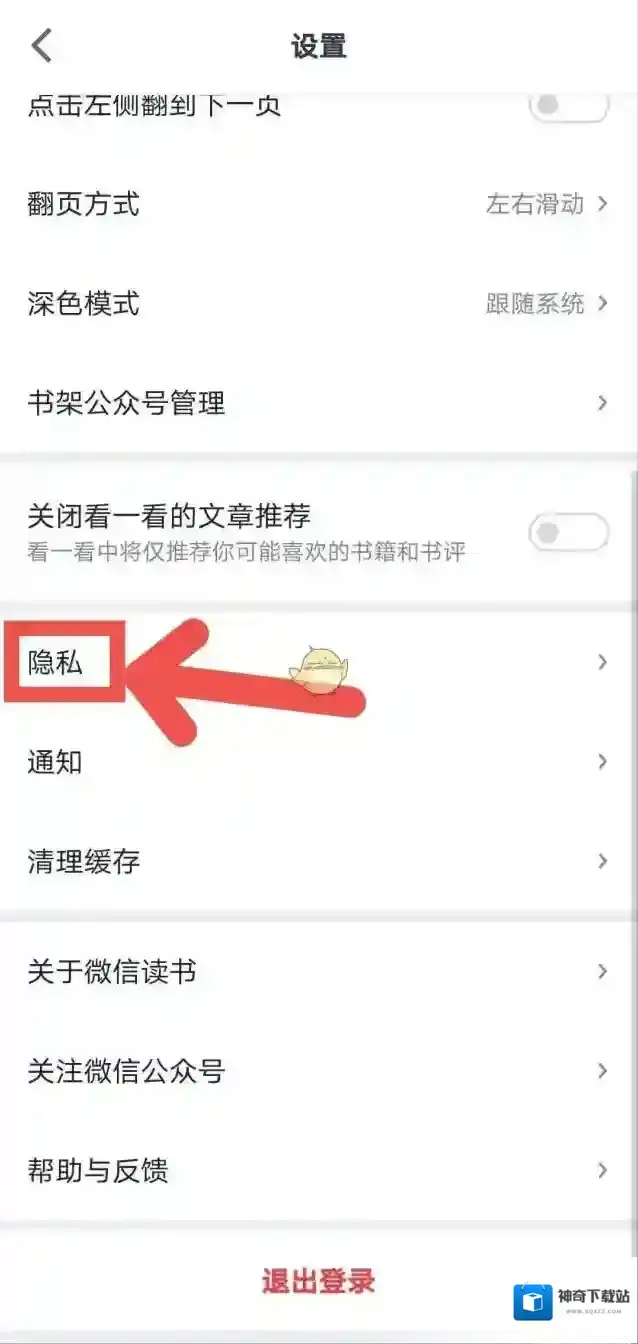Open 关于微信读书
Viewport: 638px width, 1344px height.
318,971
